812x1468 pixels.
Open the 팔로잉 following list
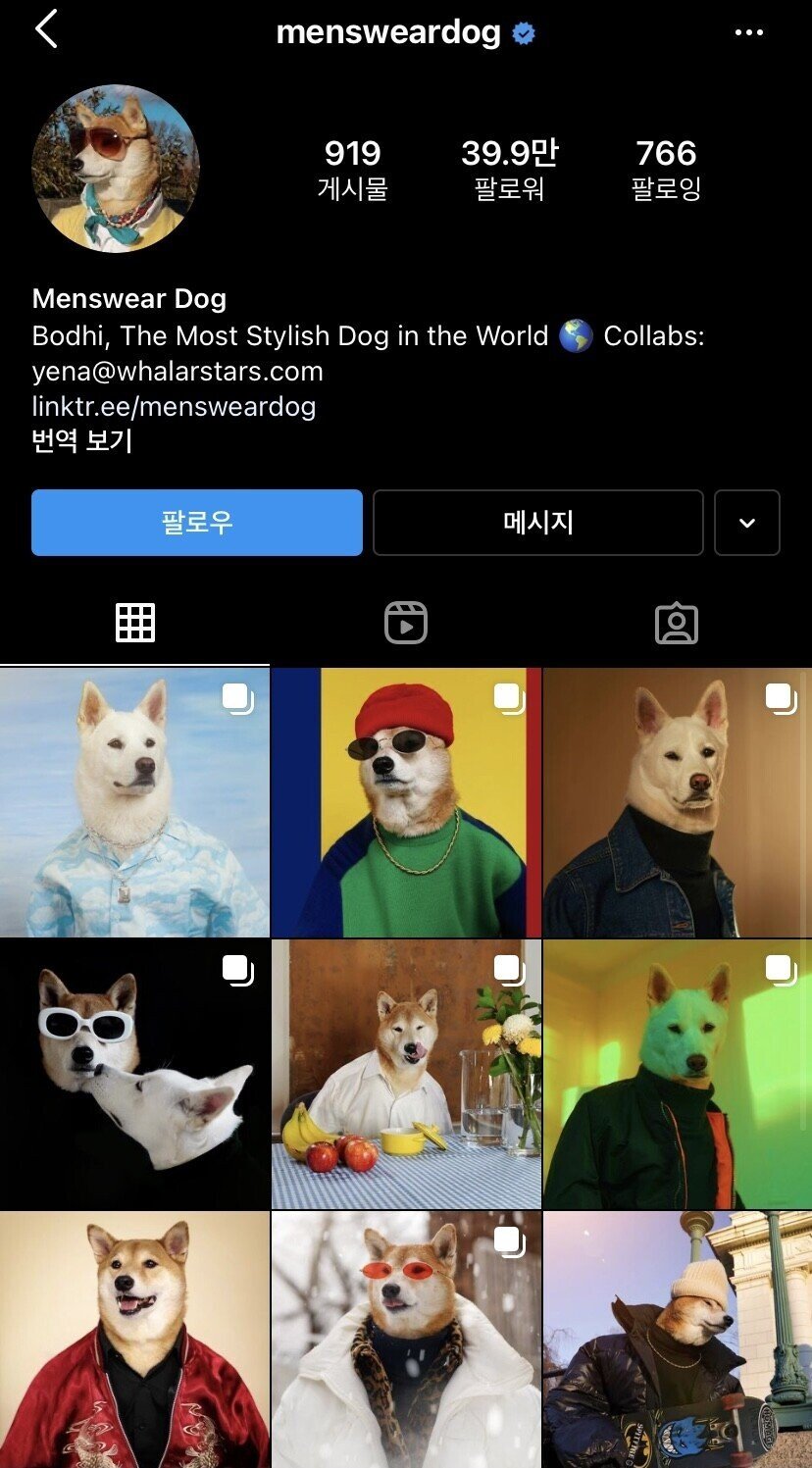coord(666,169)
